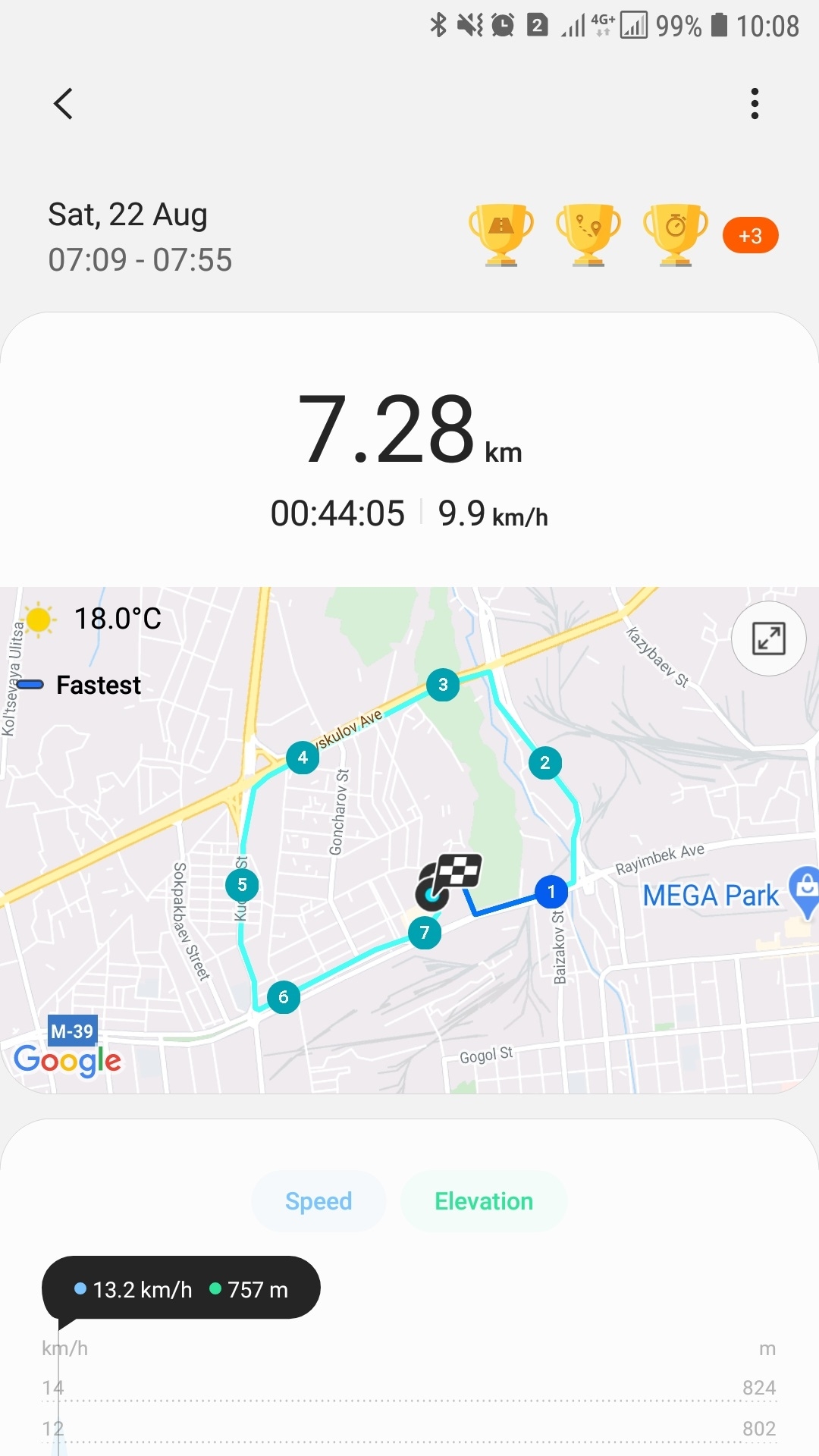Go back using the arrow icon
Viewport: 819px width, 1456px height.
(64, 104)
